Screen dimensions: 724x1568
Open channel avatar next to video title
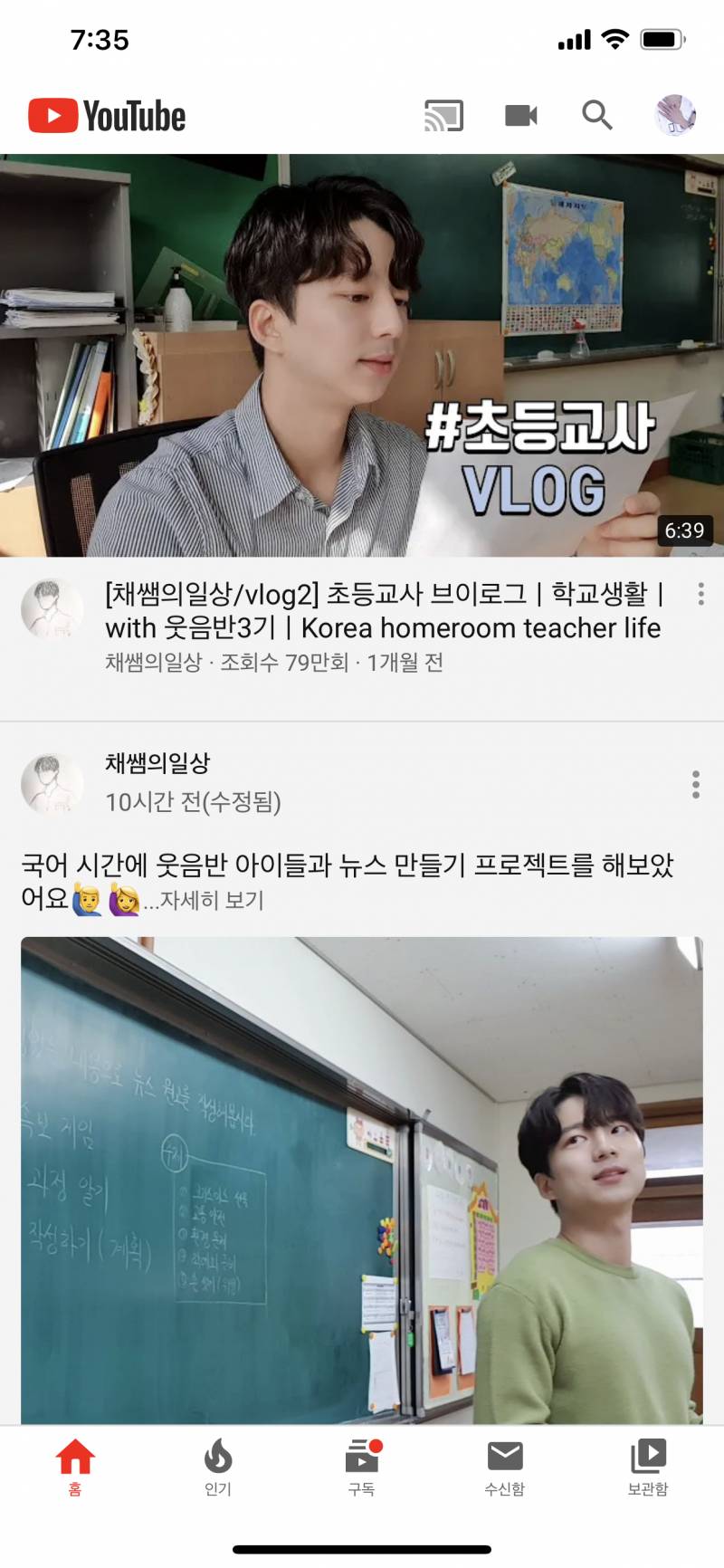point(53,610)
